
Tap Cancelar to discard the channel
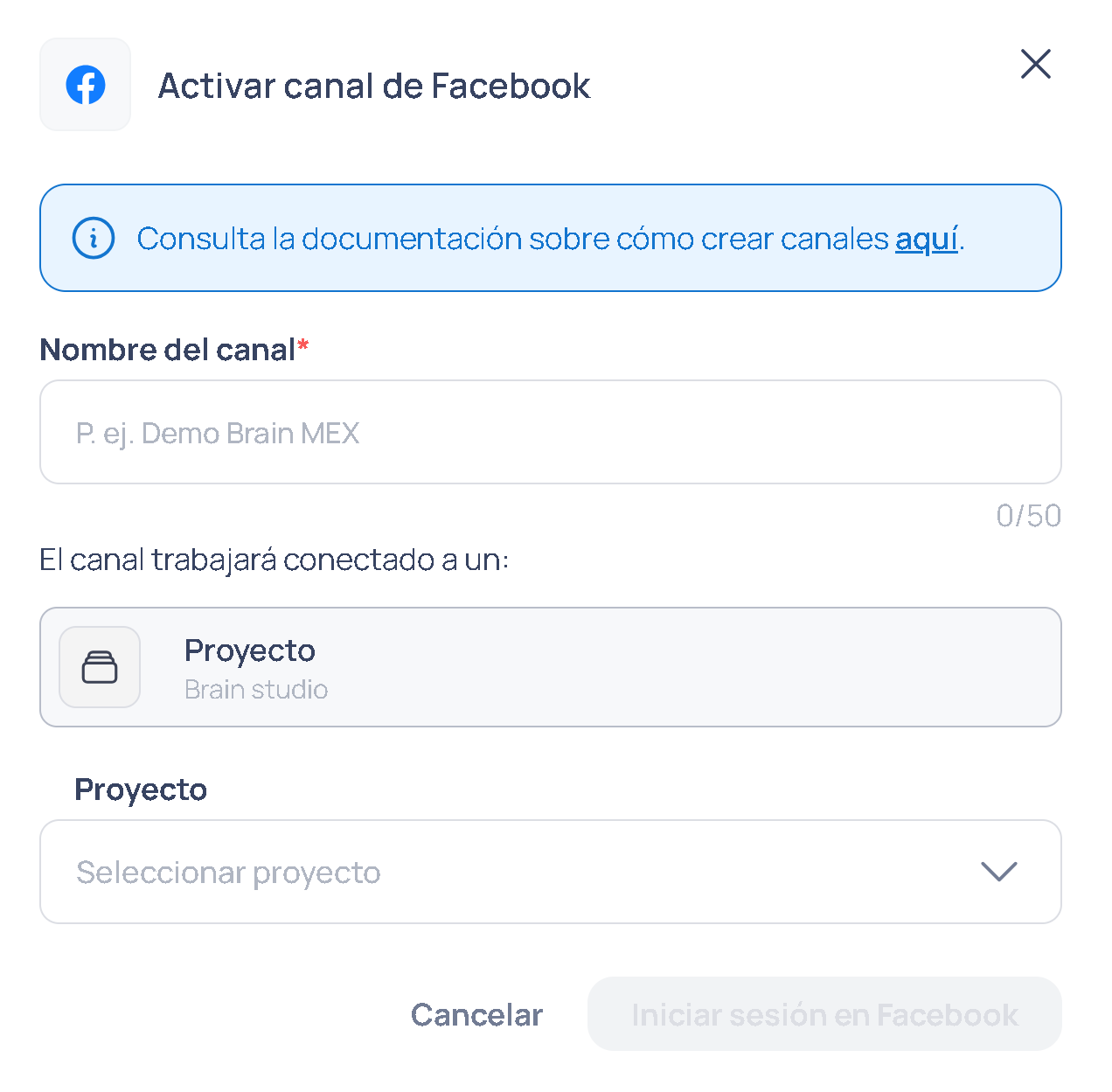(476, 1014)
